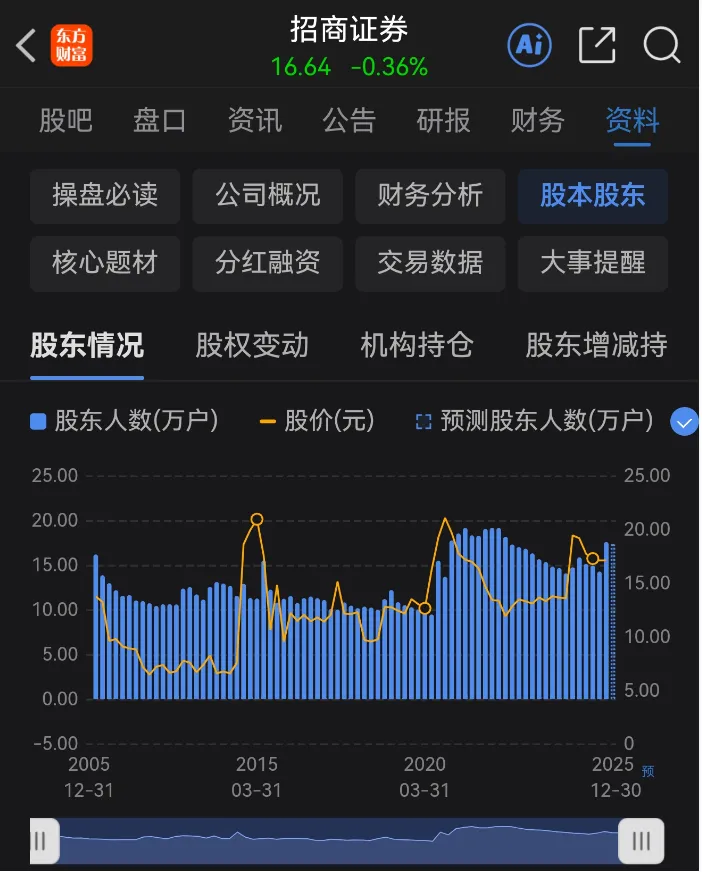Open the 公告 tab
This screenshot has width=702, height=872.
click(349, 121)
